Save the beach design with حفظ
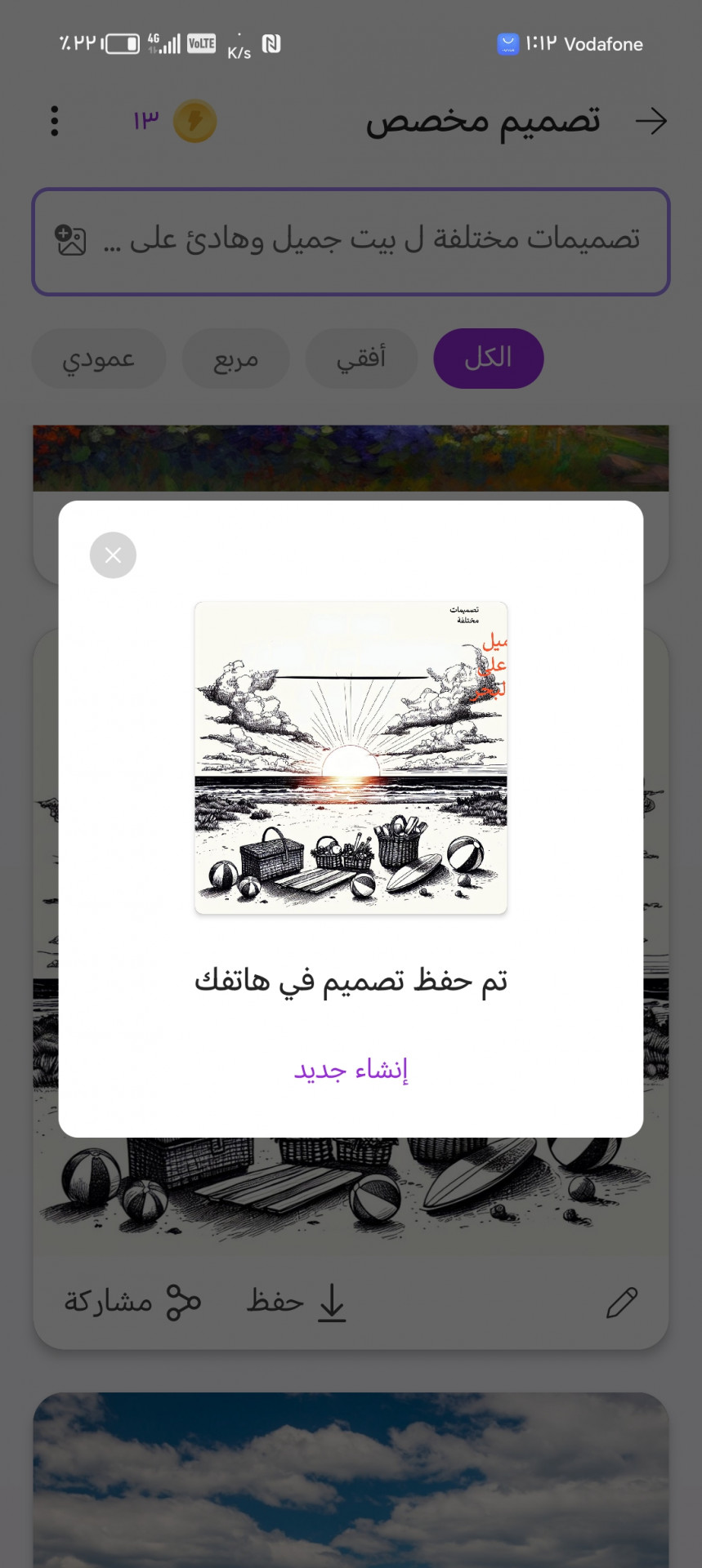Screen dimensions: 702x1568 coord(297,1302)
